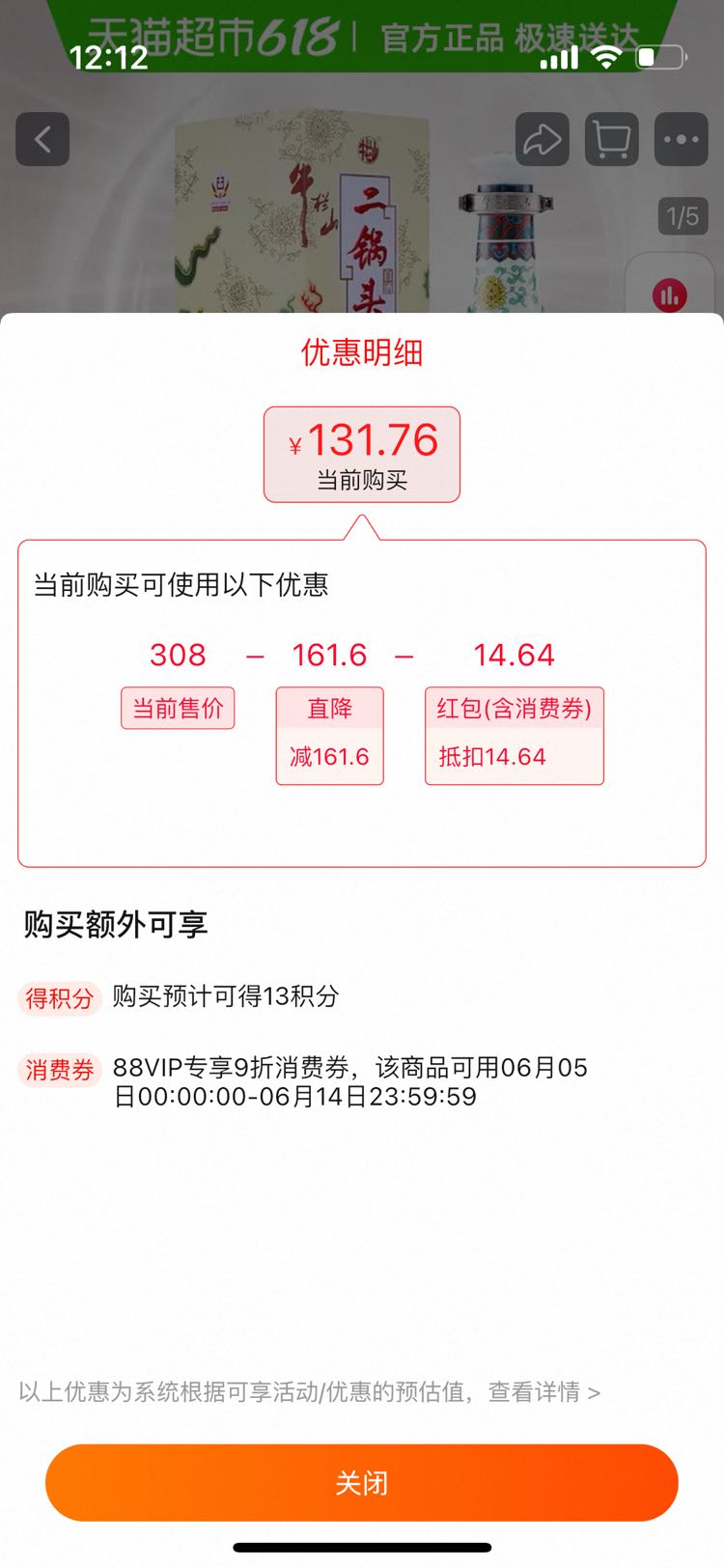724x1568 pixels.
Task: Open the three-dot more menu
Action: [682, 139]
